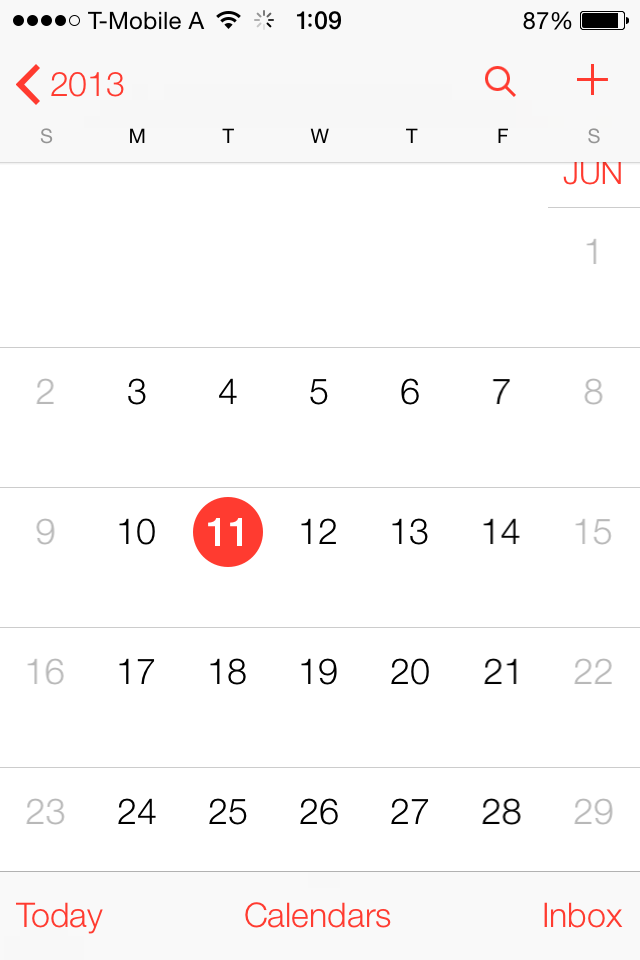Screen dimensions: 640x960
Task: Pick June 26
Action: (319, 812)
